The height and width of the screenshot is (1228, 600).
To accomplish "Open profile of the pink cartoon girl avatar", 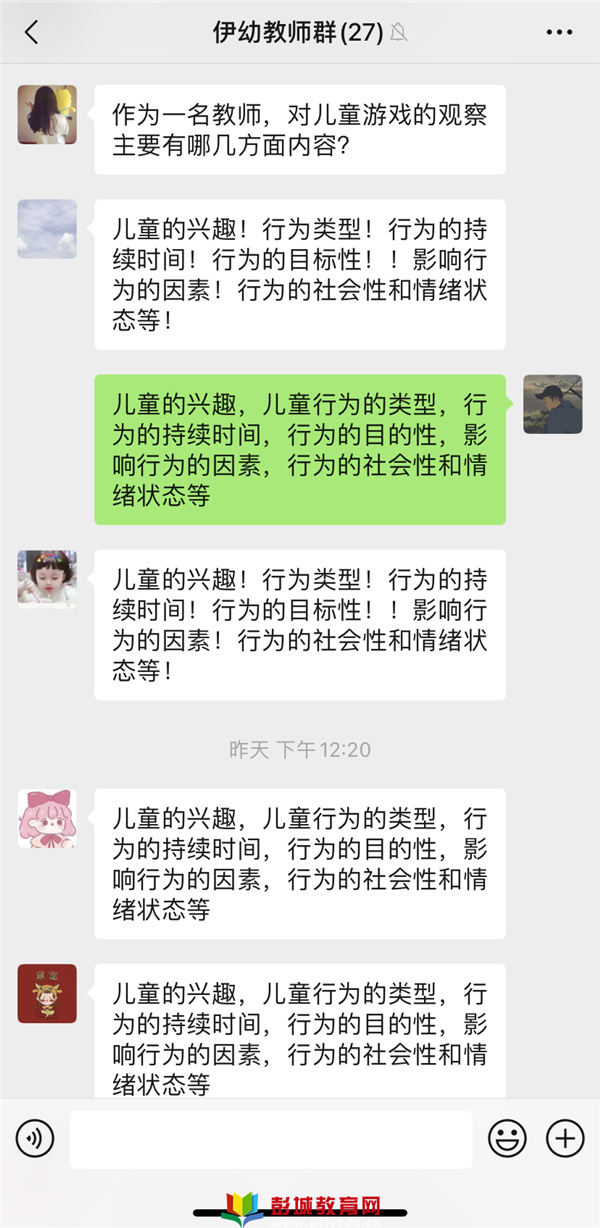I will (47, 818).
